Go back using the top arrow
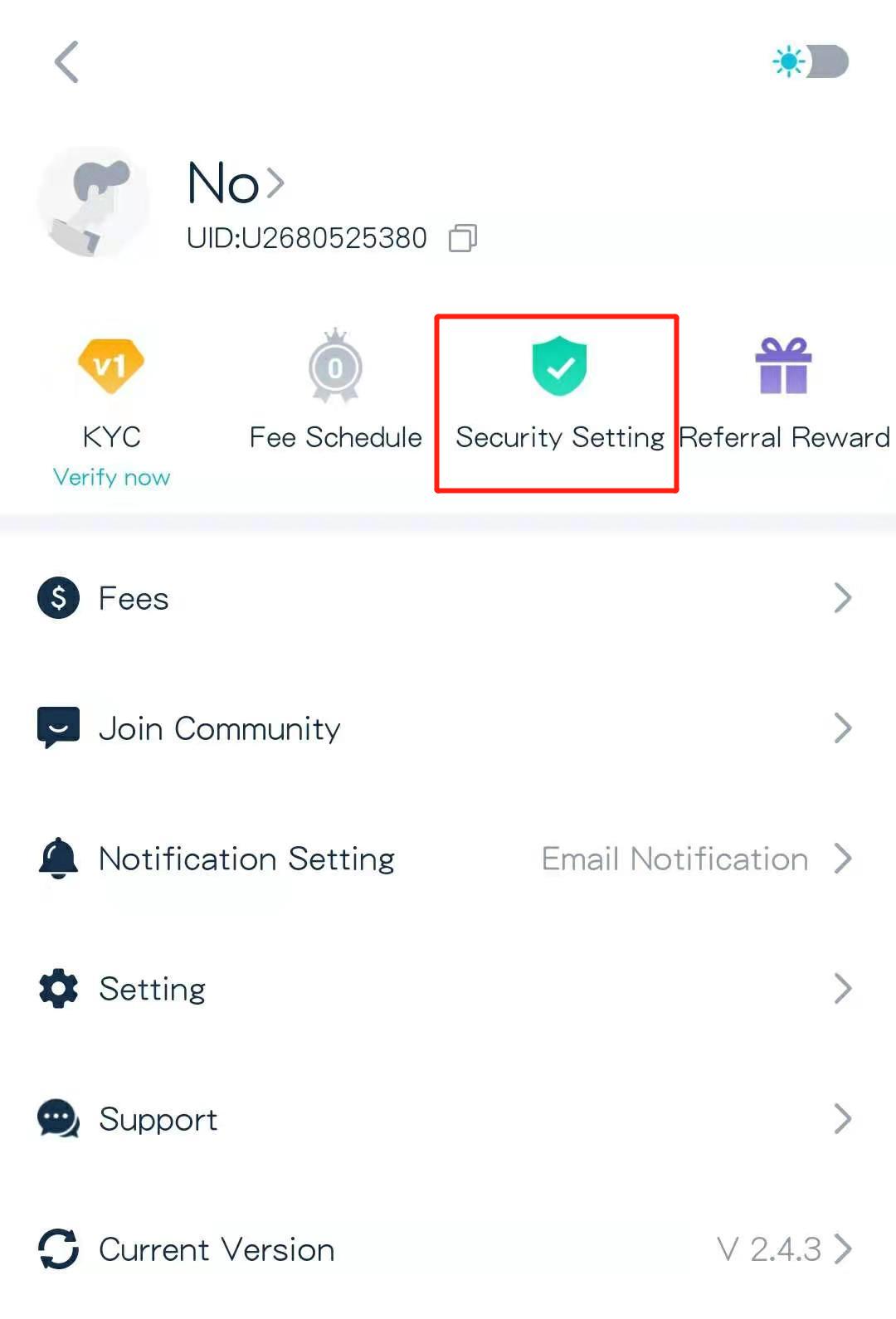Viewport: 896px width, 1319px height. click(x=67, y=62)
